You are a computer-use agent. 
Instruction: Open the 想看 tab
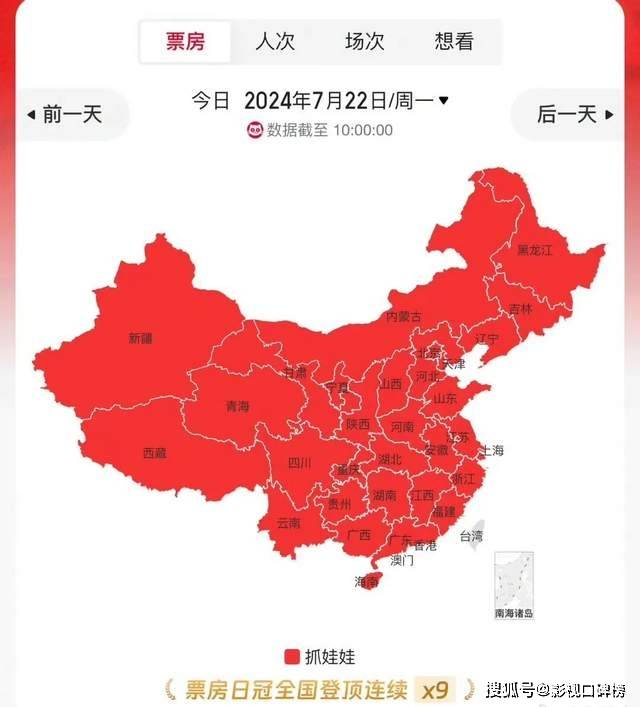(x=454, y=42)
